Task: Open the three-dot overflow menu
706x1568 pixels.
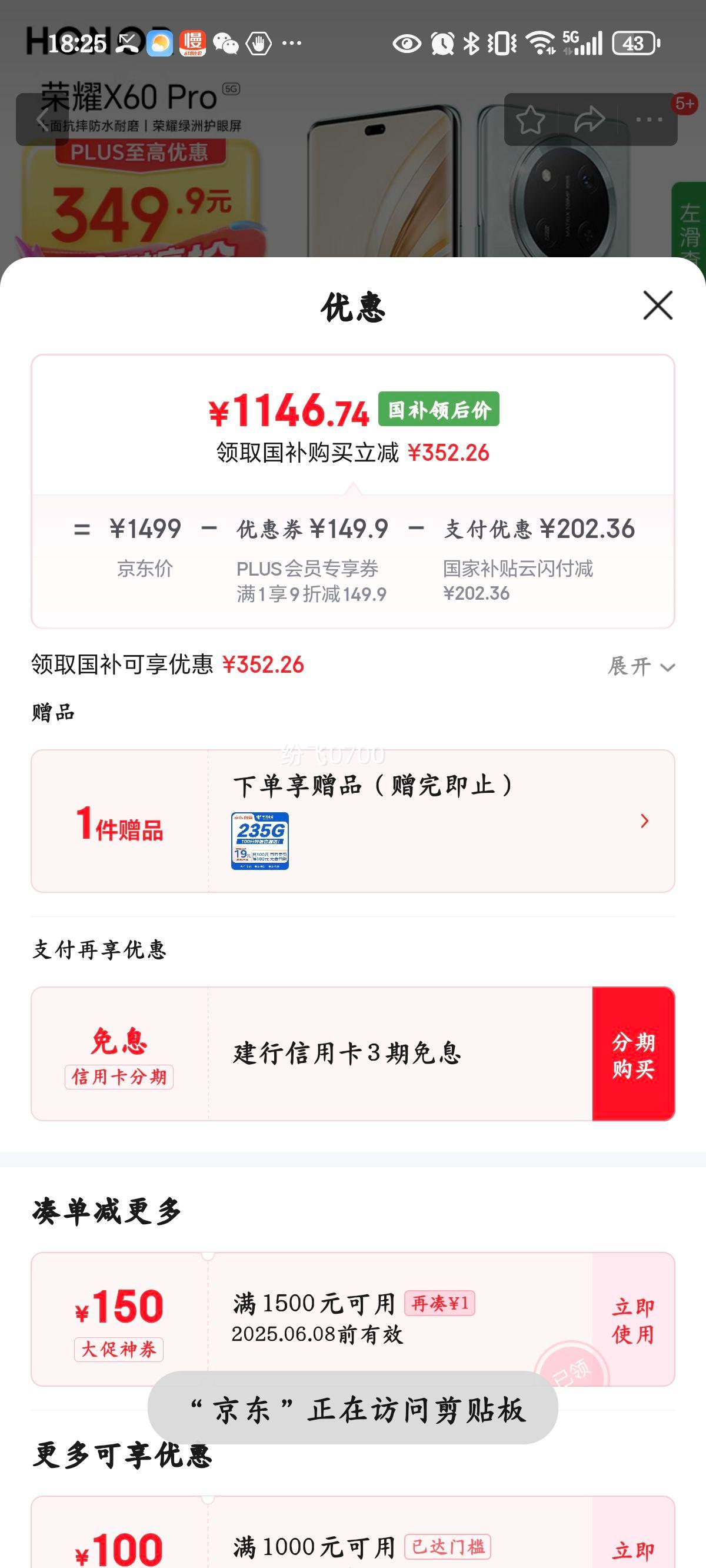Action: [x=649, y=119]
